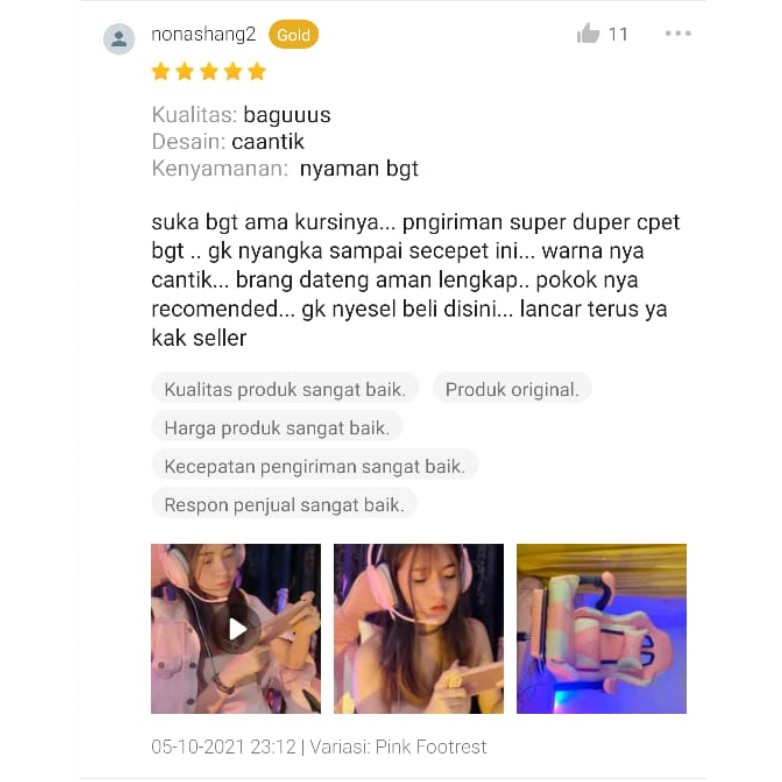782x782 pixels.
Task: Open the review's three-dot overflow menu
Action: (678, 34)
